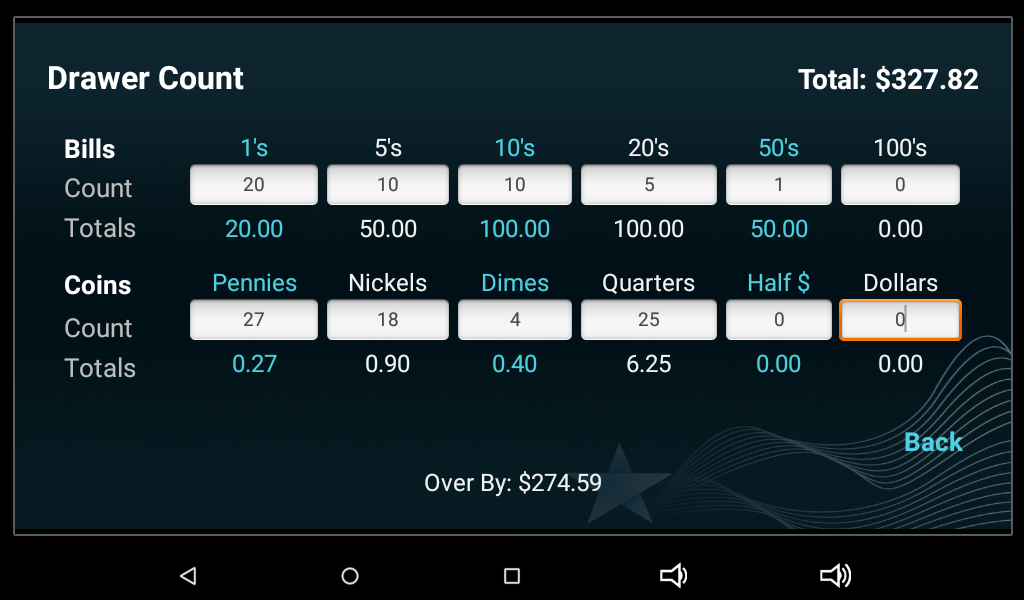Raise the volume with the speaker icon
This screenshot has width=1024, height=600.
(x=835, y=575)
